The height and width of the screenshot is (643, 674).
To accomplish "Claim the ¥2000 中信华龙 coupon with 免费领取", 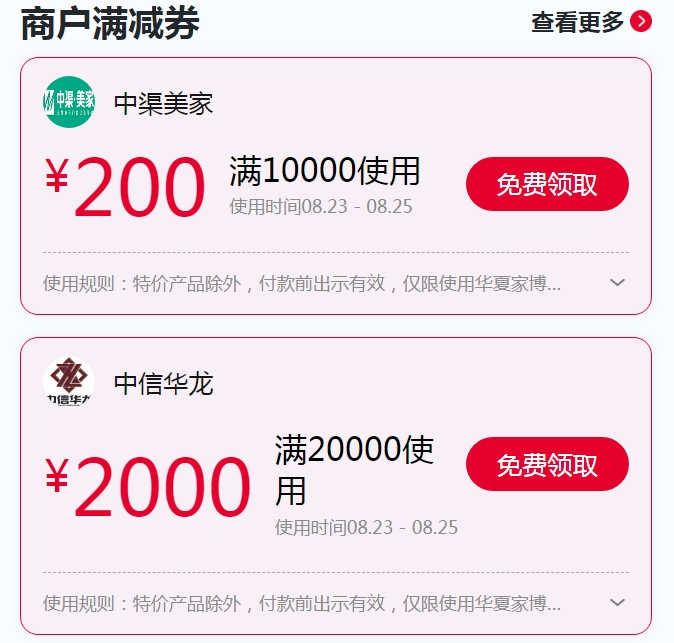I will point(547,465).
